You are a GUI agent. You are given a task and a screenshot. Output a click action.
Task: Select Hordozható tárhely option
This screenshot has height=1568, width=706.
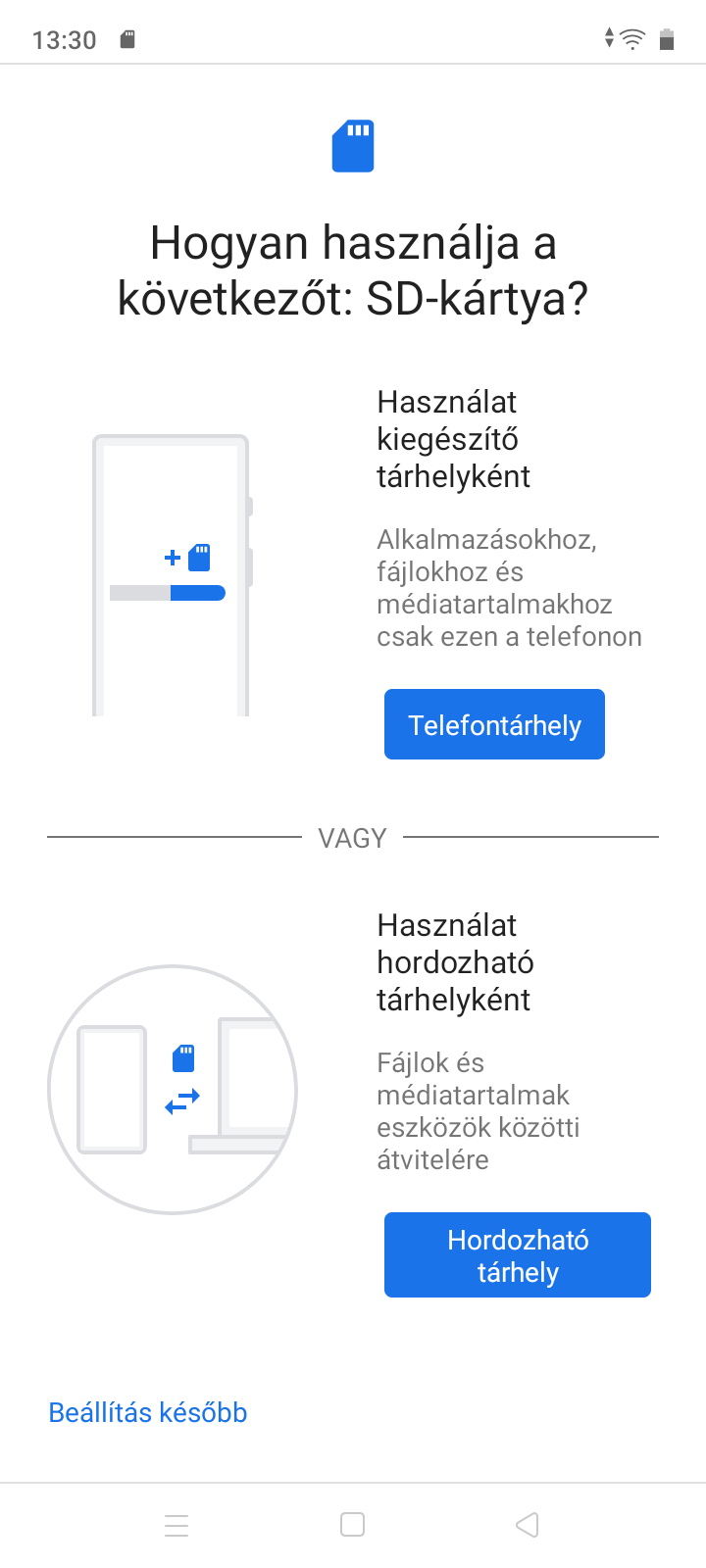518,1255
